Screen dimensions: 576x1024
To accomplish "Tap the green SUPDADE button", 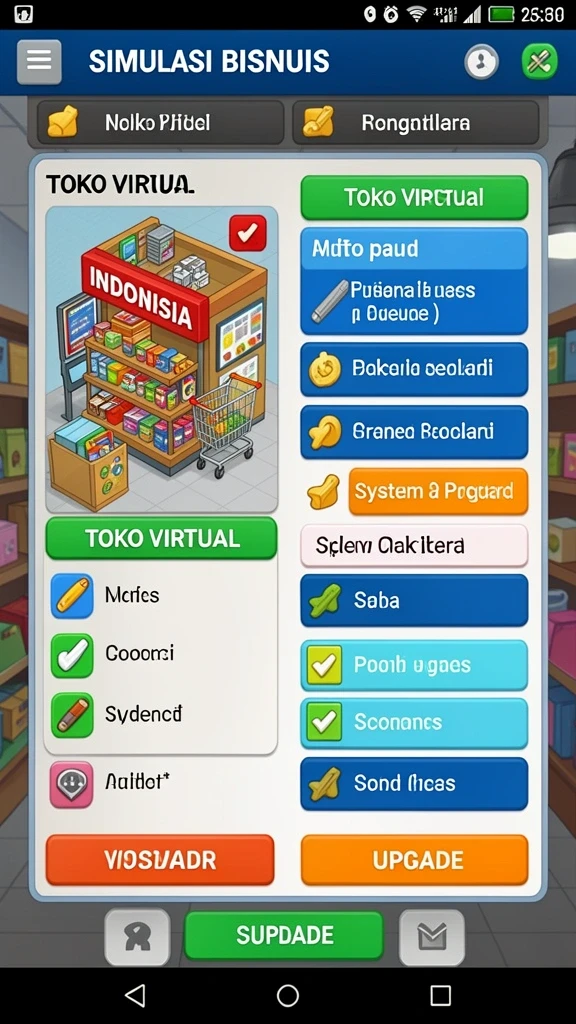I will click(284, 935).
